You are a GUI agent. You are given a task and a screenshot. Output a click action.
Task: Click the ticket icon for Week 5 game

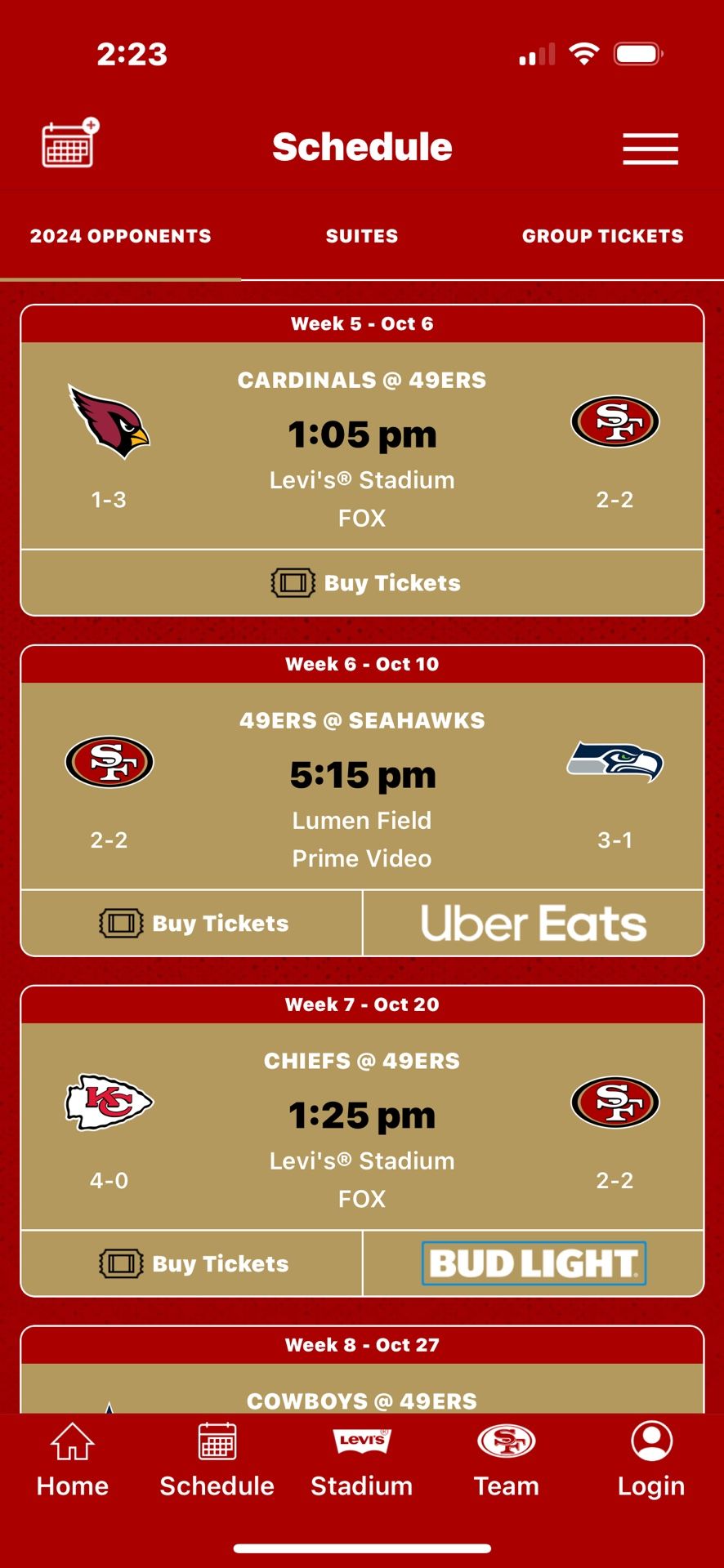click(294, 582)
